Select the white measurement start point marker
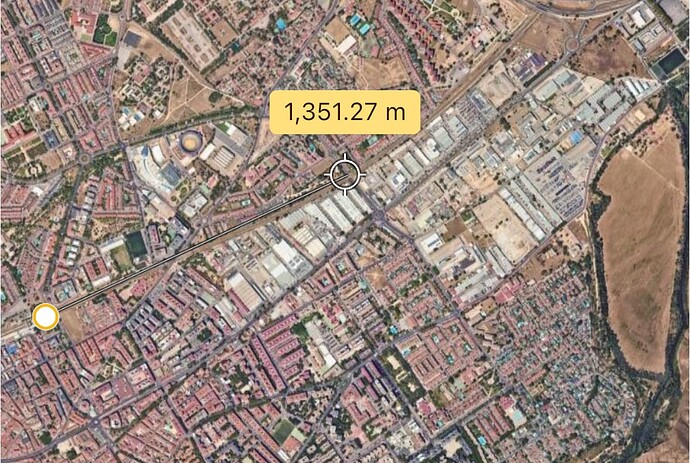Viewport: 690px width, 463px height. [x=45, y=318]
